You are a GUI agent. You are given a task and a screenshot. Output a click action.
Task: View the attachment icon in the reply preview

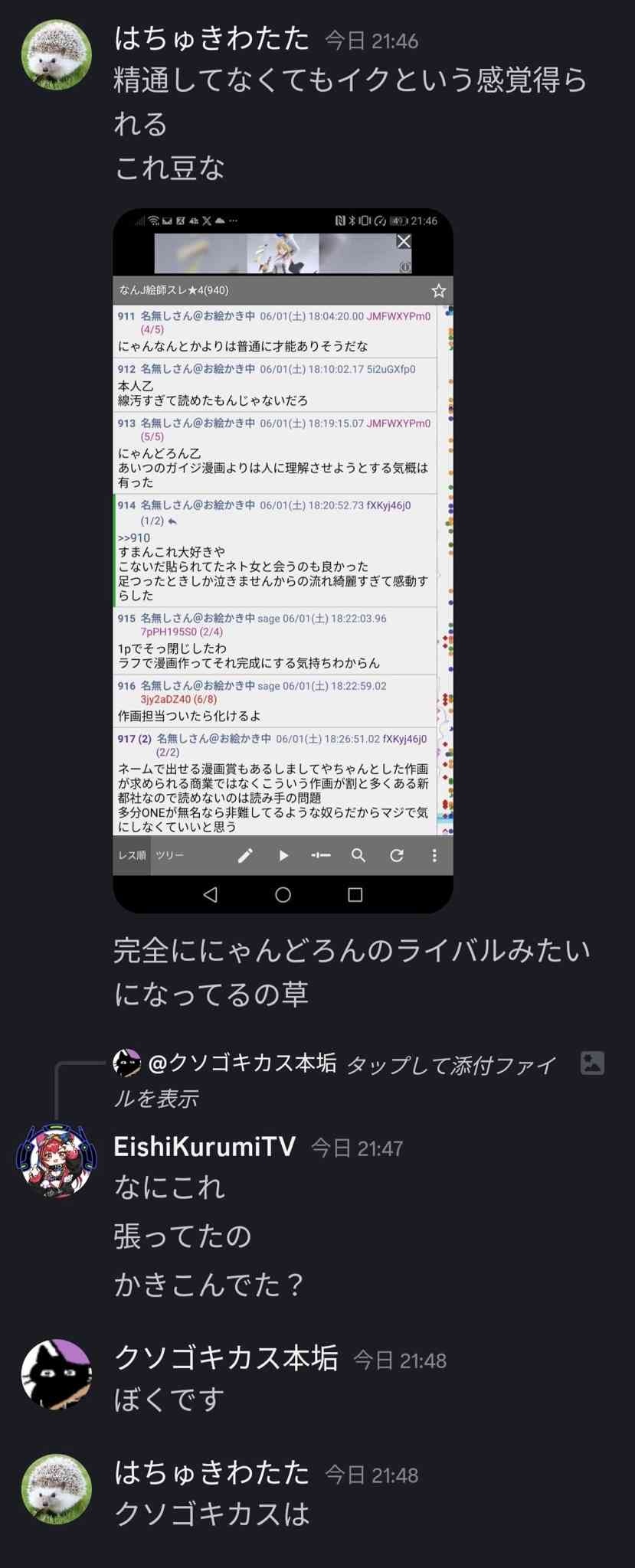tap(592, 1063)
